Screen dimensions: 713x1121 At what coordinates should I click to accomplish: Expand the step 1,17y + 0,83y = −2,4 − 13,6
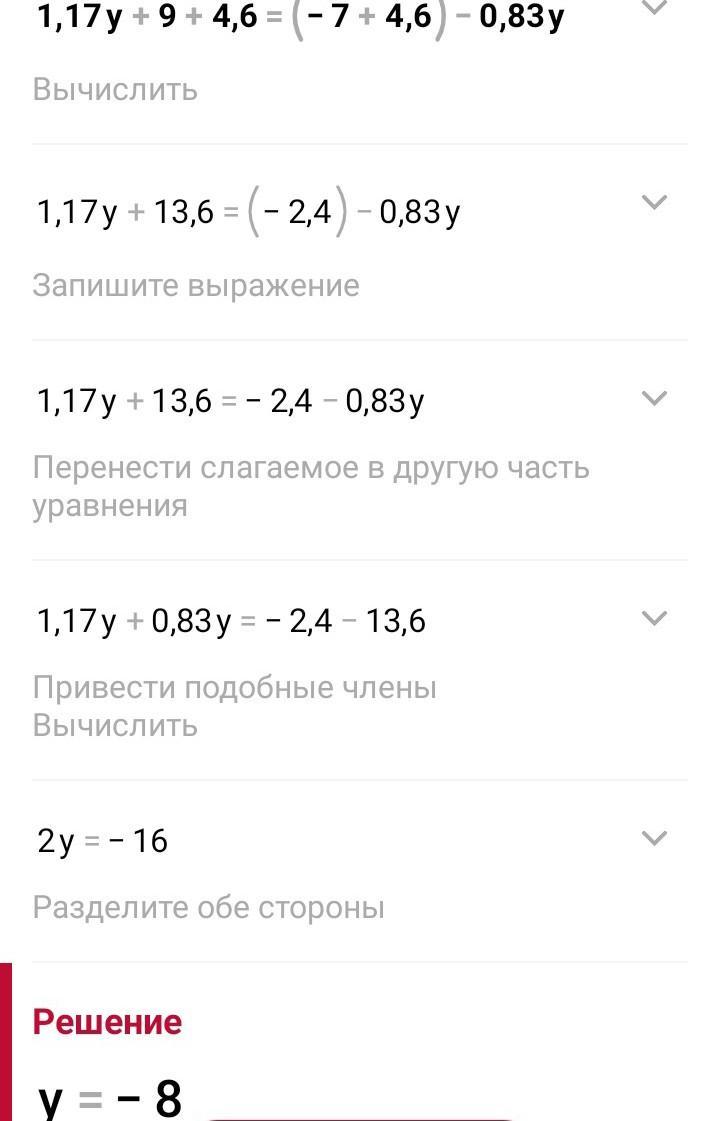[653, 618]
